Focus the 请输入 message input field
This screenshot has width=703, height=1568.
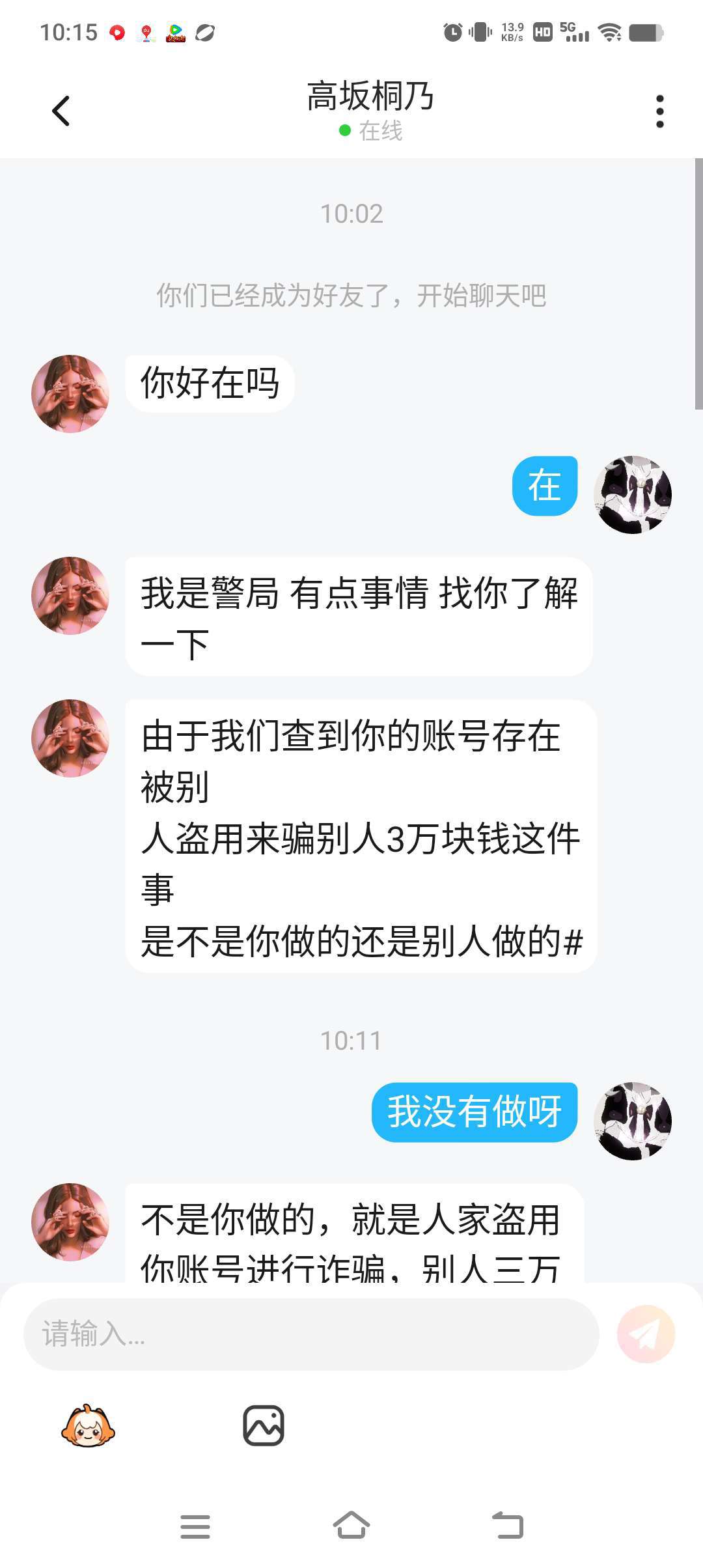pyautogui.click(x=311, y=1334)
